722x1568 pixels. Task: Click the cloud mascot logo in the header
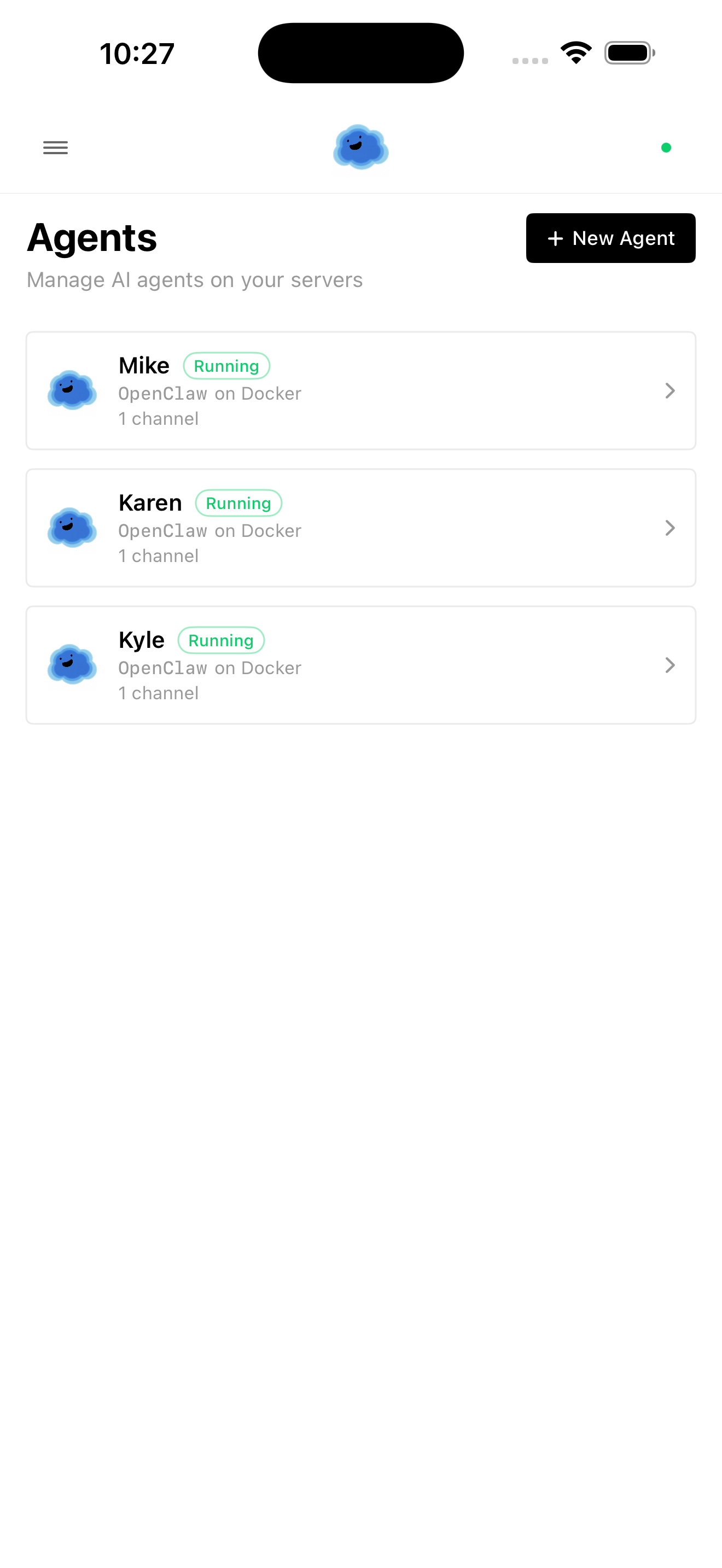[360, 147]
